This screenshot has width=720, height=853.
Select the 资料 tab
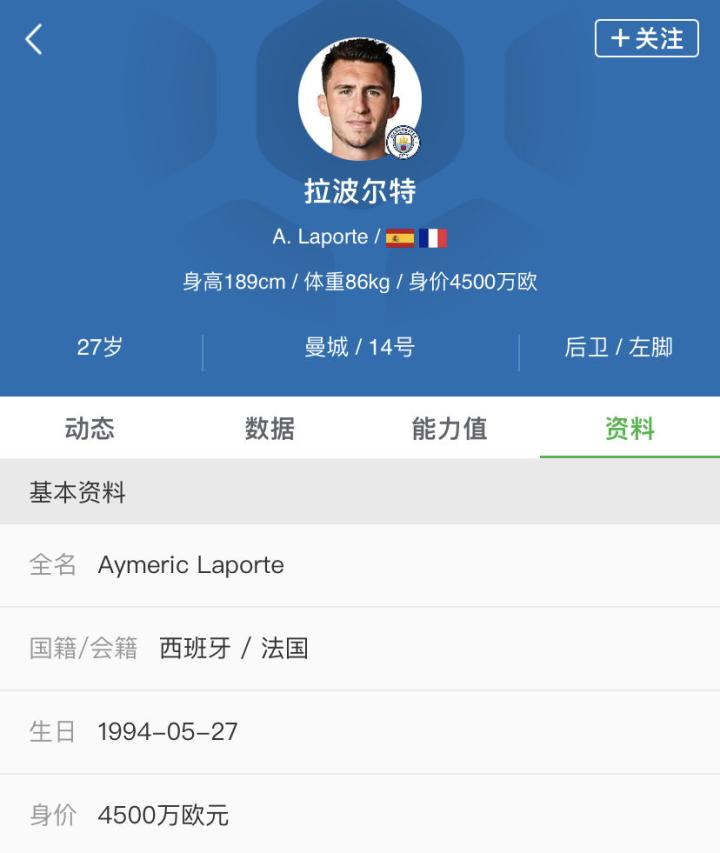coord(630,429)
